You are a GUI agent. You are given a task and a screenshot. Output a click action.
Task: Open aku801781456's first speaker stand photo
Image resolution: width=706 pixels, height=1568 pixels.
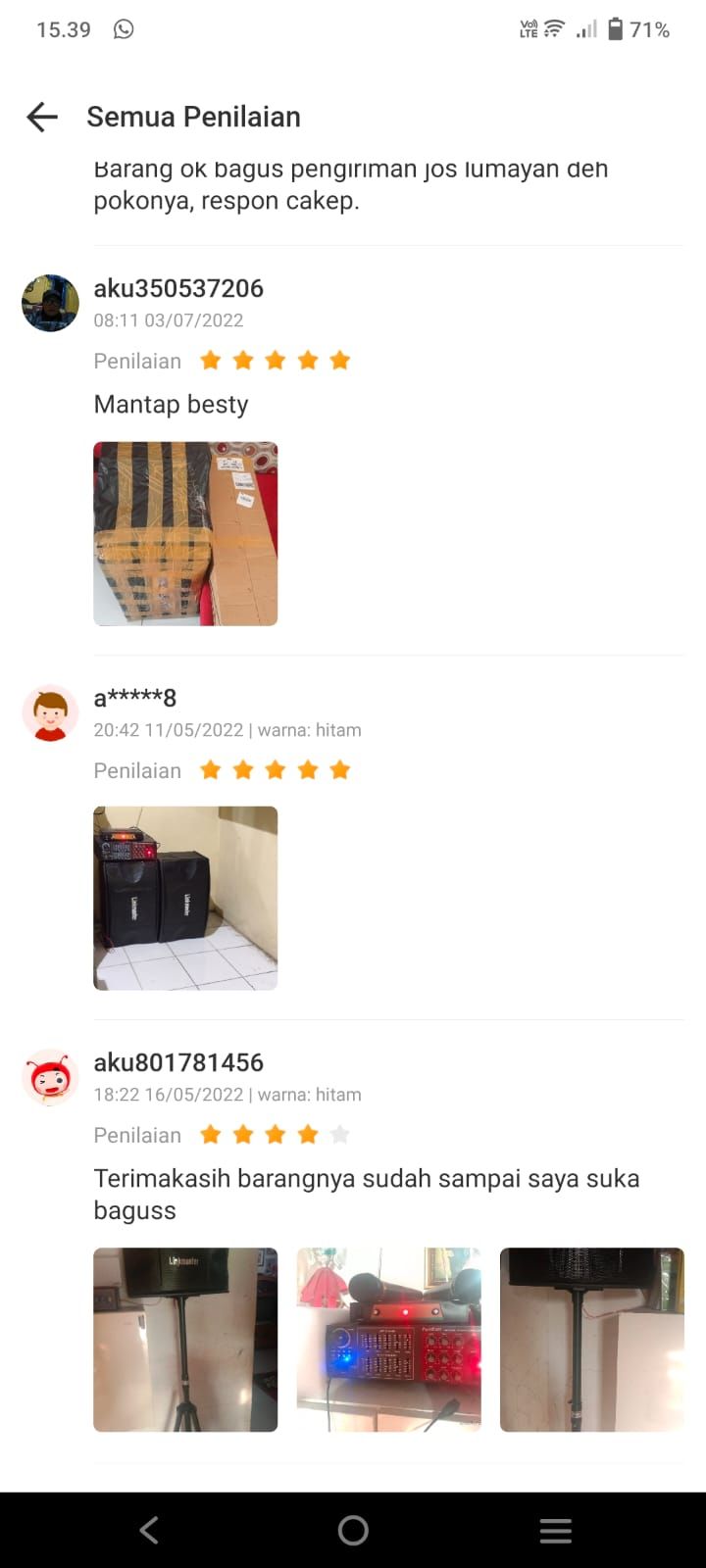tap(185, 1339)
